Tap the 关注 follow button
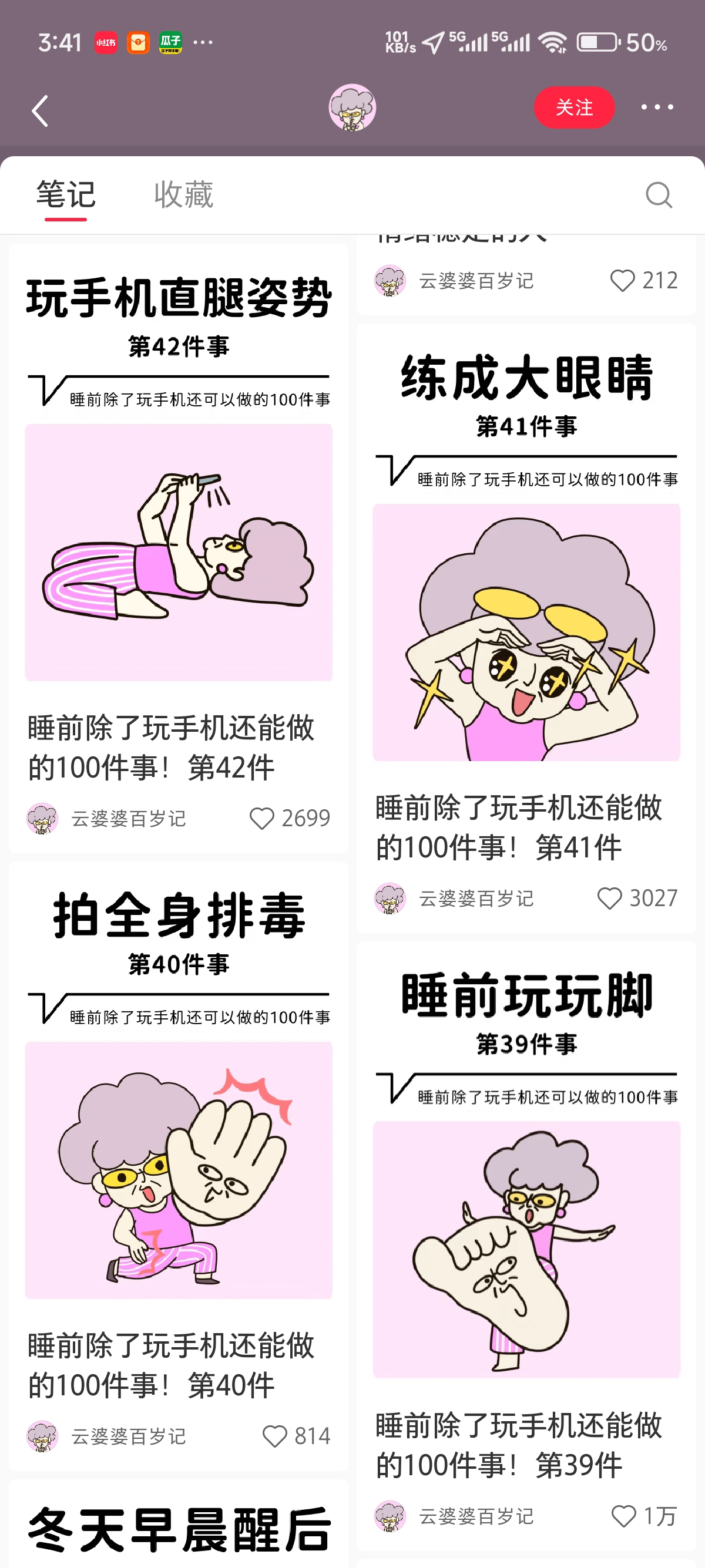The image size is (705, 1568). (x=574, y=107)
